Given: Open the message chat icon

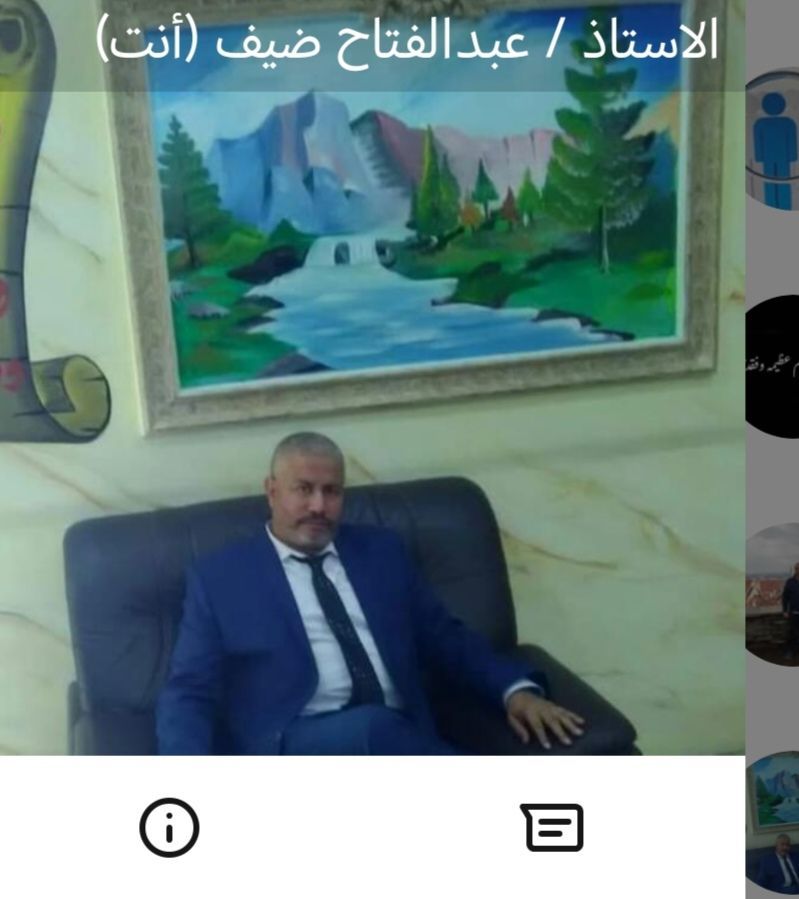Looking at the screenshot, I should click(552, 827).
